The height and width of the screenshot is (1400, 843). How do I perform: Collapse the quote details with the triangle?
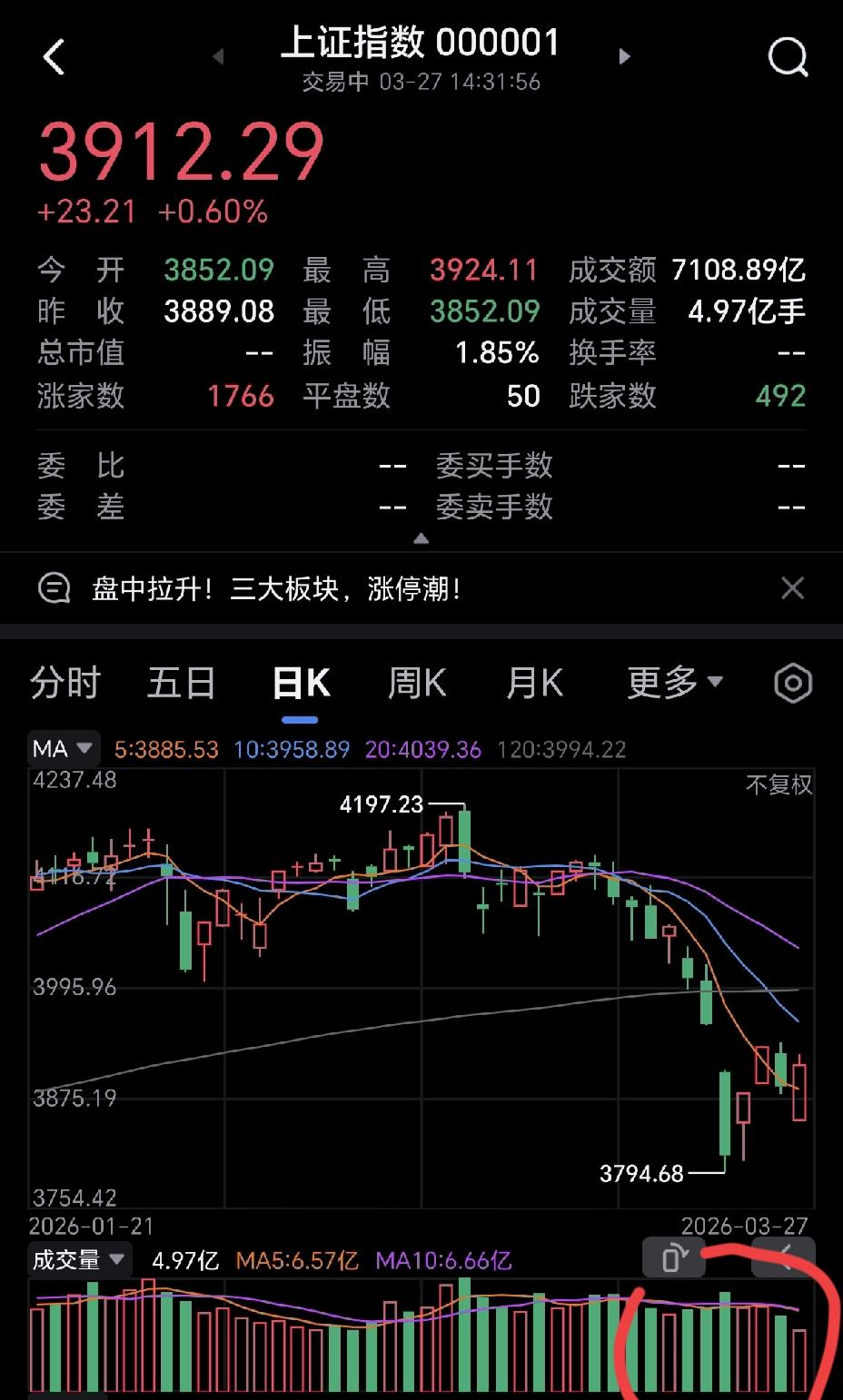pos(421,537)
